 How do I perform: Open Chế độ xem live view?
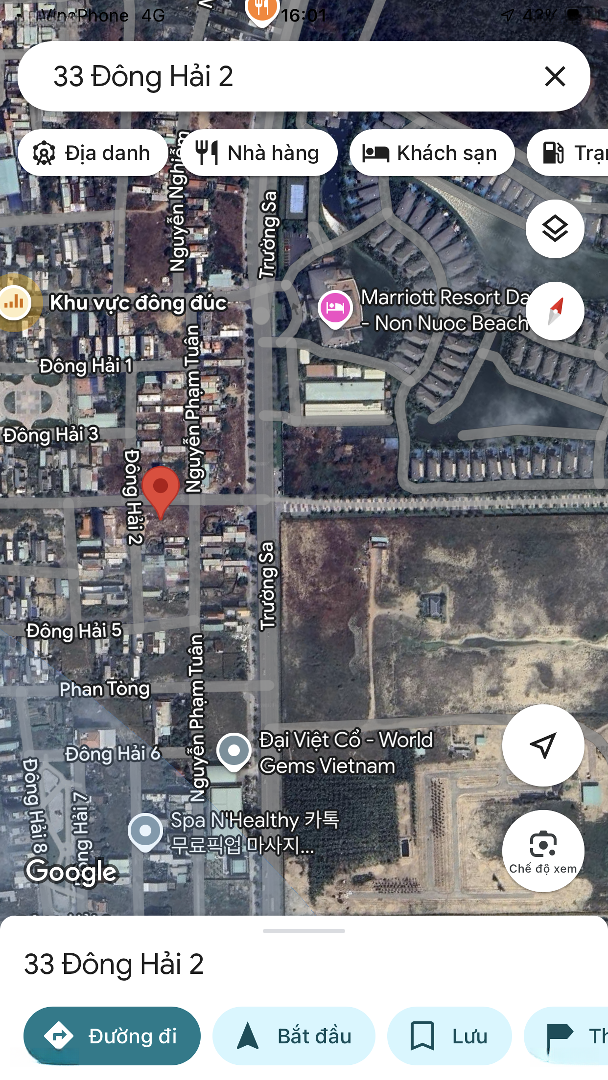coord(543,851)
